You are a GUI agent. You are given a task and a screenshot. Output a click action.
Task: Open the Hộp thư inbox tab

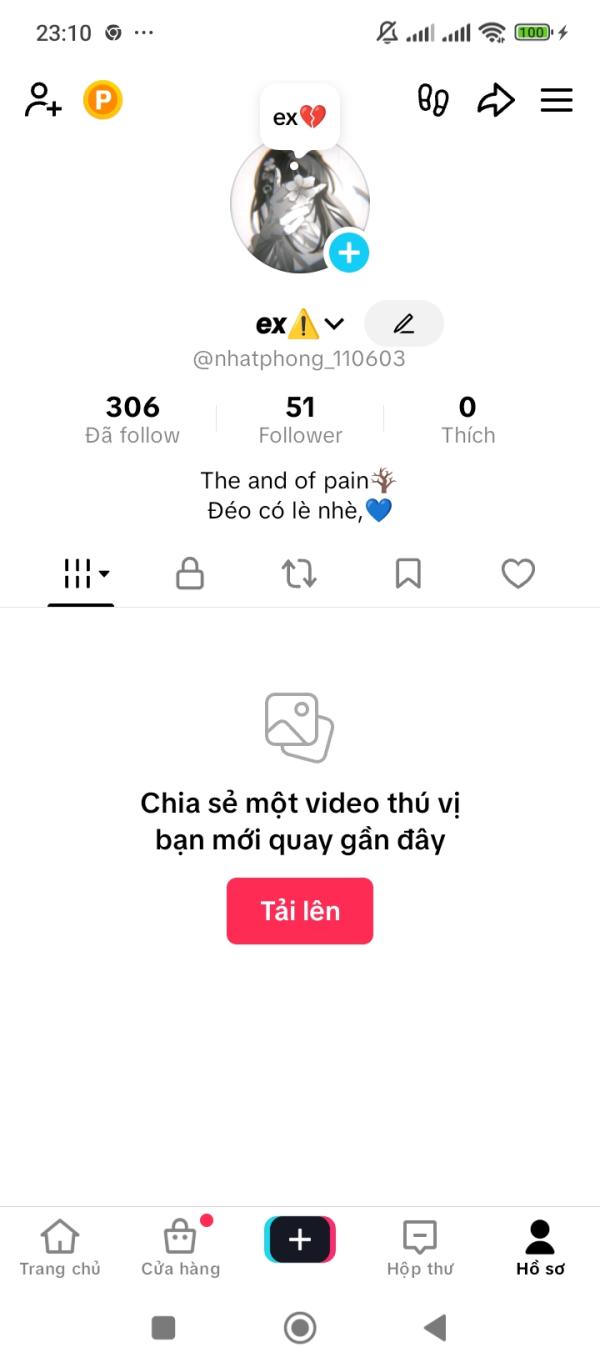420,1248
